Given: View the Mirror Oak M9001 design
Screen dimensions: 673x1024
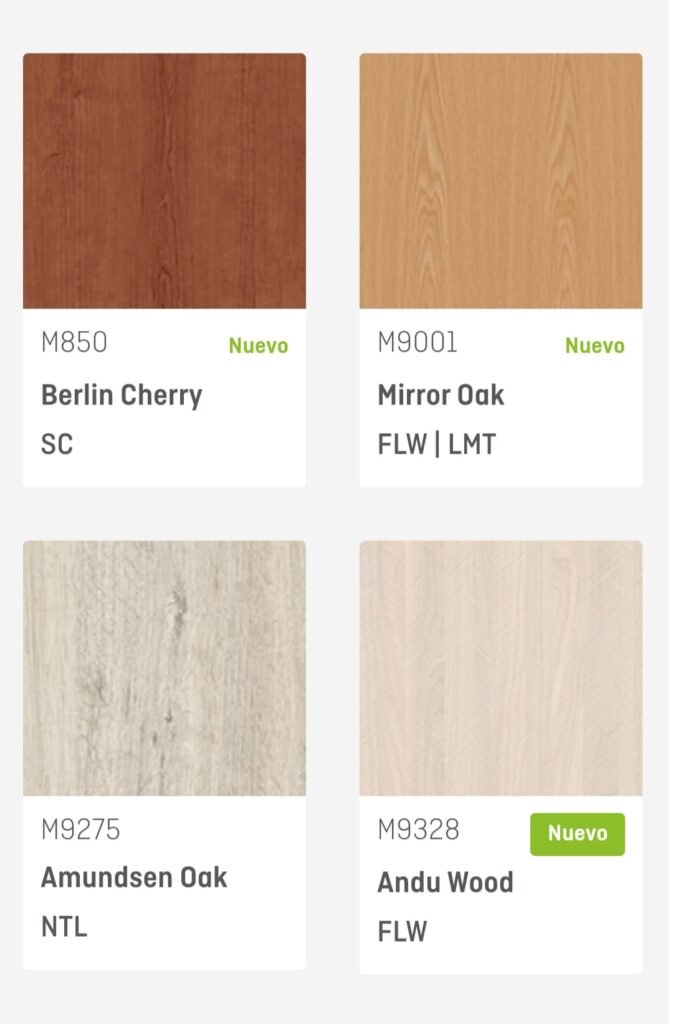Looking at the screenshot, I should tap(500, 270).
